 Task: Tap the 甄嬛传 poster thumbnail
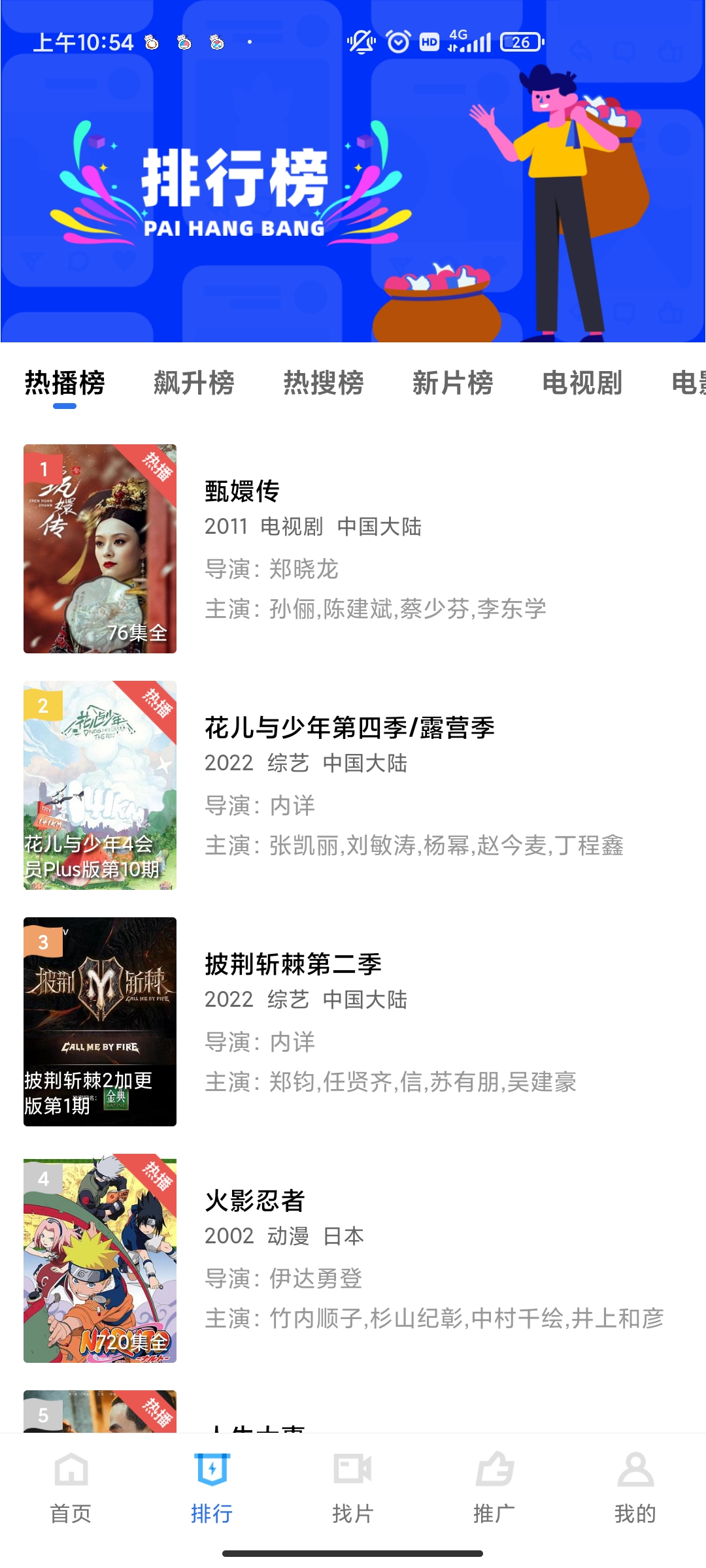point(100,549)
